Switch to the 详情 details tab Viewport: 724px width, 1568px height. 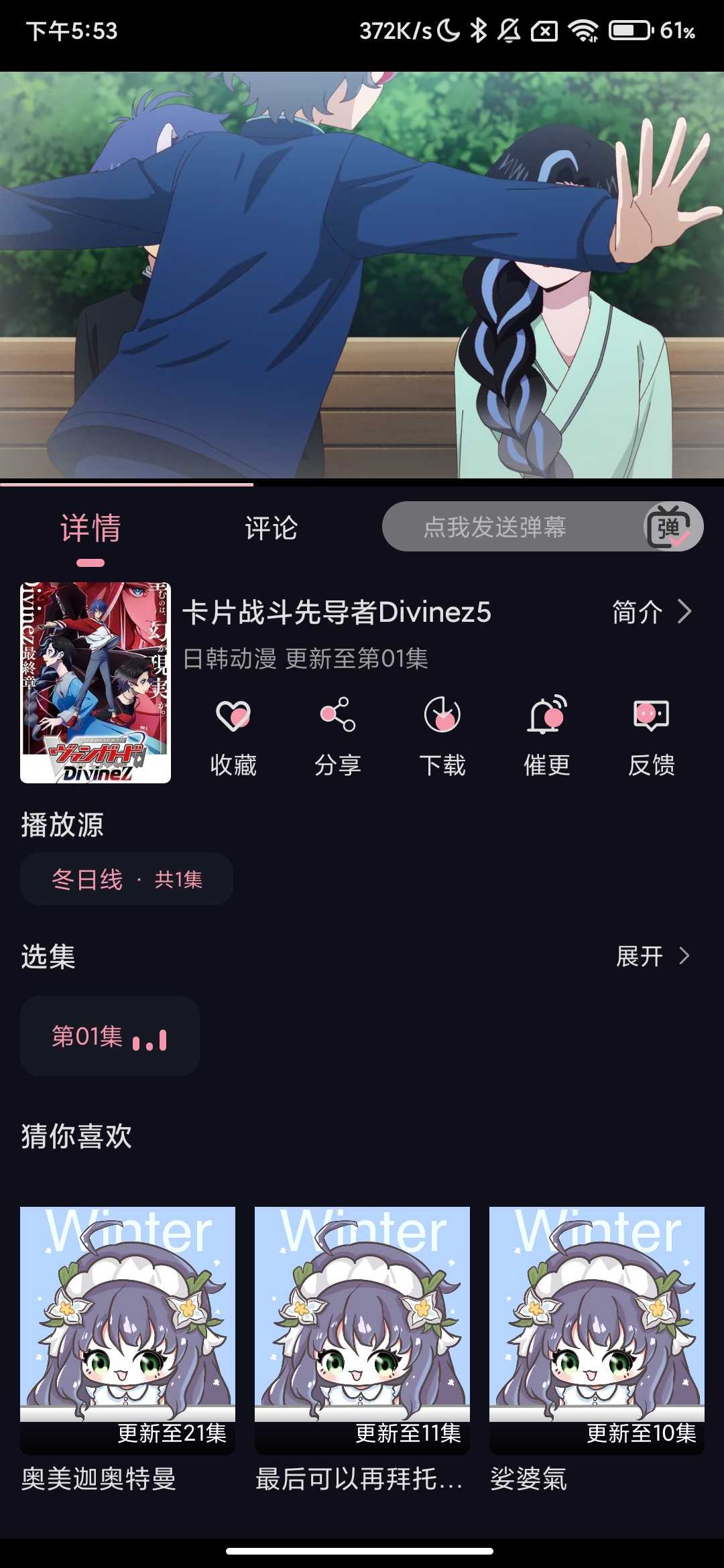coord(90,529)
